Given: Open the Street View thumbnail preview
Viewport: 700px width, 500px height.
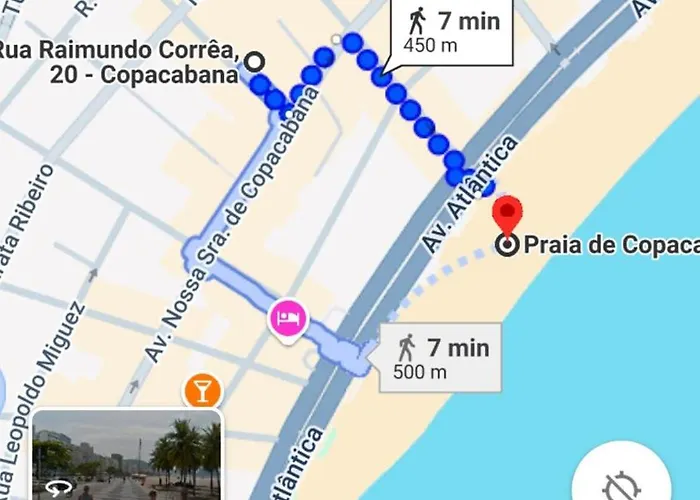Looking at the screenshot, I should pyautogui.click(x=127, y=455).
